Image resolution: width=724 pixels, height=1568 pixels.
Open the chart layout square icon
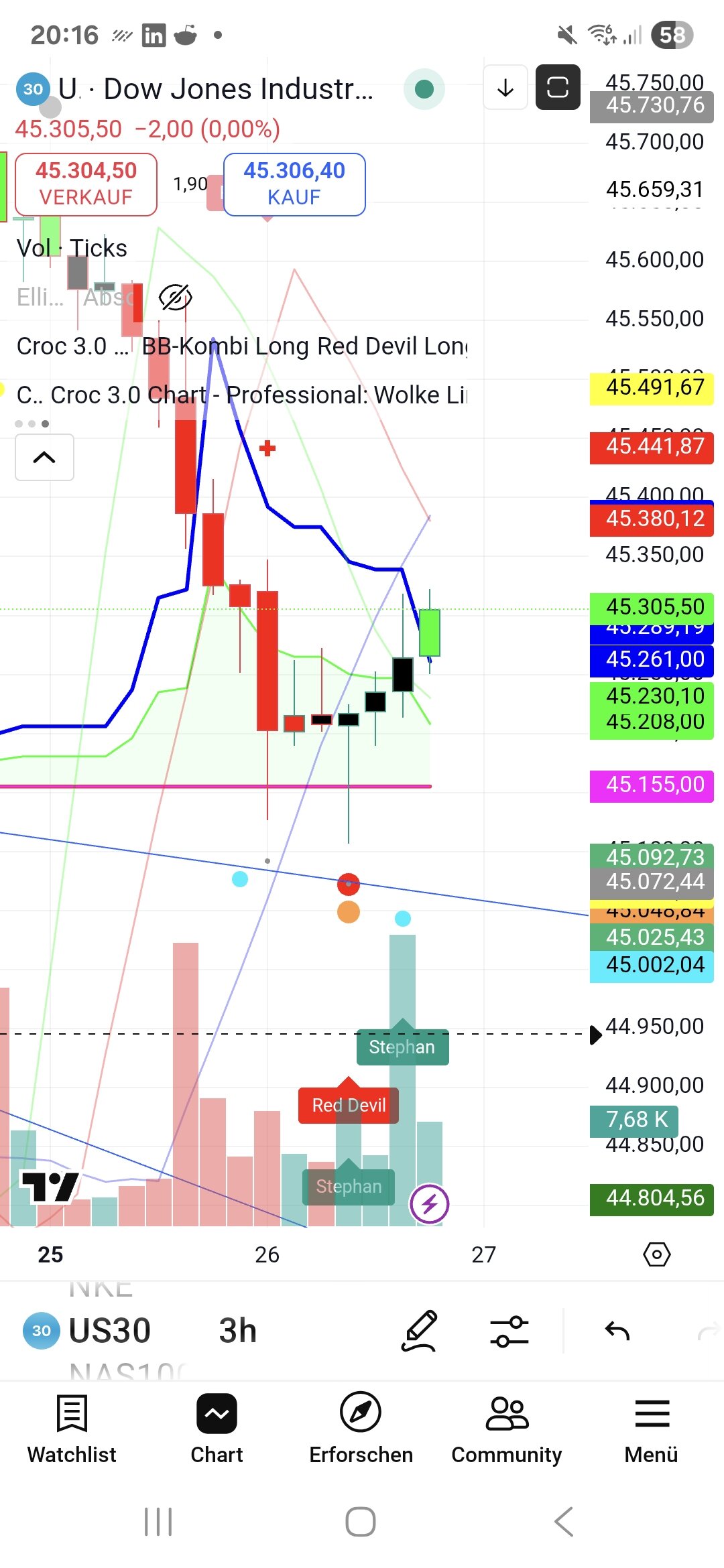tap(558, 87)
